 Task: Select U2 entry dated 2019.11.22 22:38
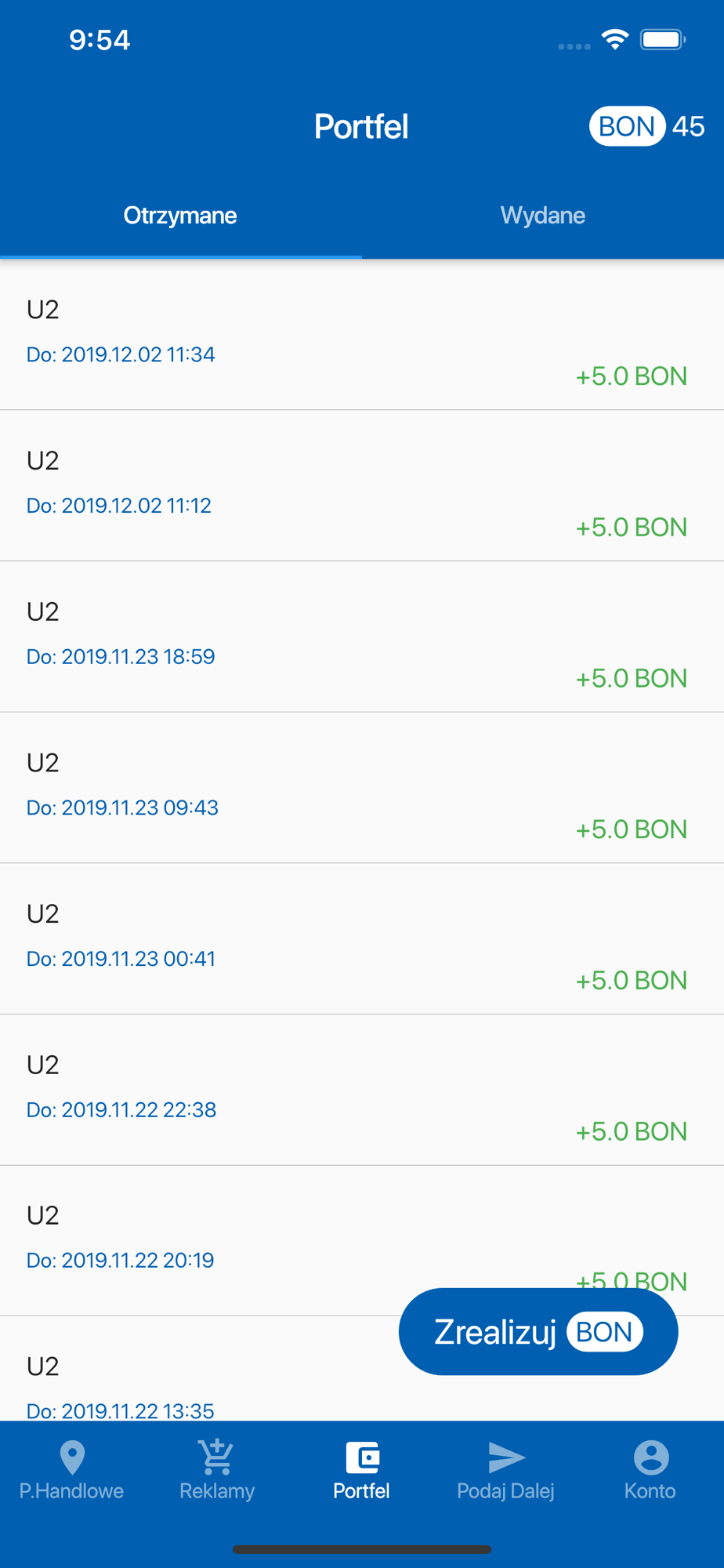pos(362,1090)
